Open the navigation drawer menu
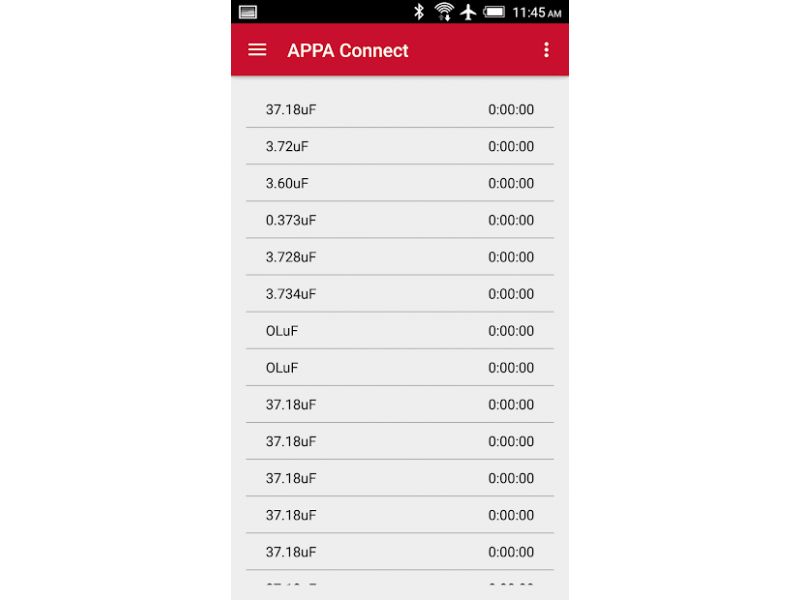This screenshot has width=800, height=600. 257,50
